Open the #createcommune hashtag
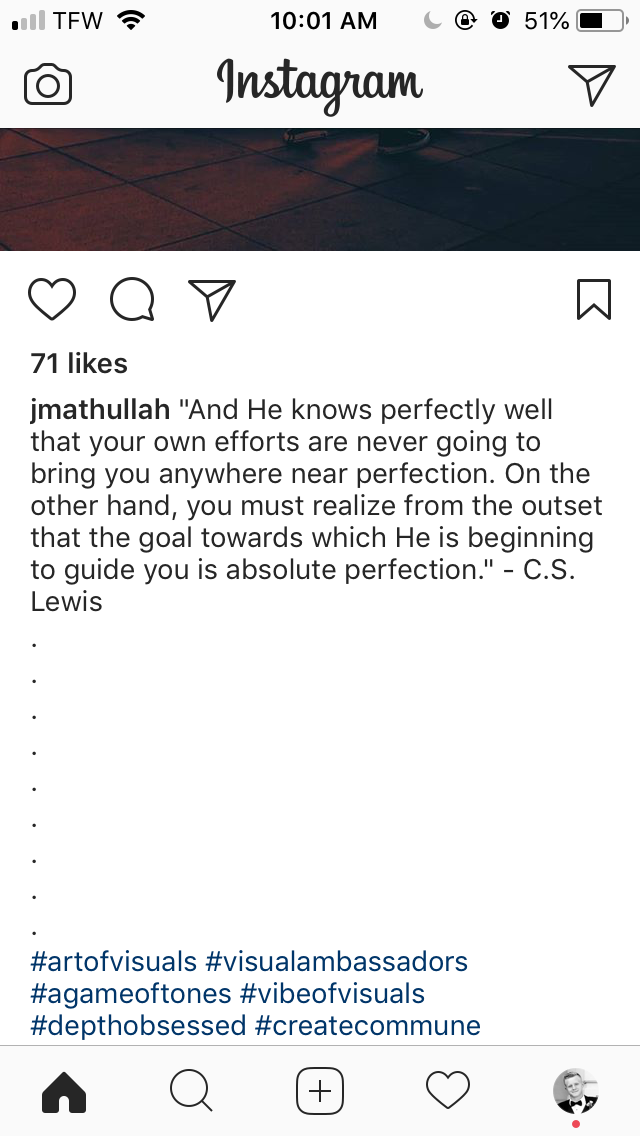The height and width of the screenshot is (1136, 640). point(368,1026)
